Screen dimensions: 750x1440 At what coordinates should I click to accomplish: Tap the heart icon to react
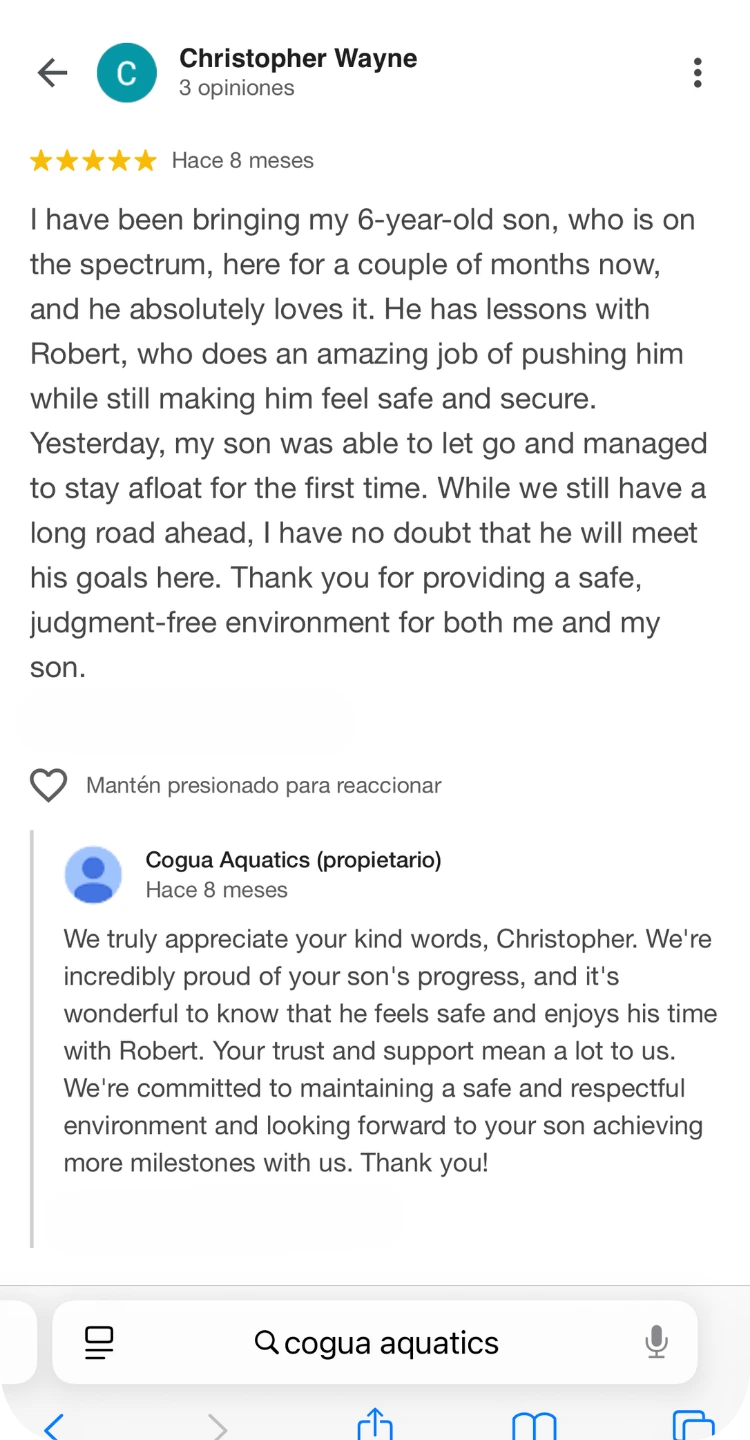(48, 786)
